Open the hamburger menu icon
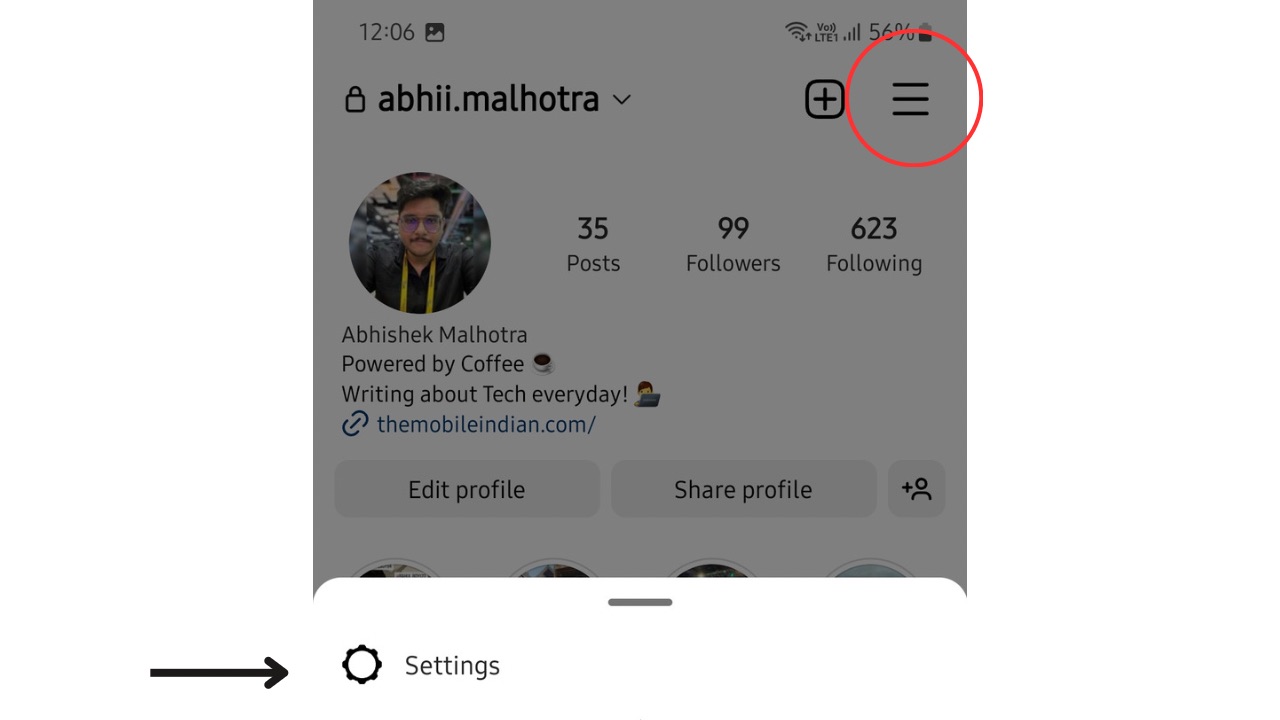 pos(910,99)
